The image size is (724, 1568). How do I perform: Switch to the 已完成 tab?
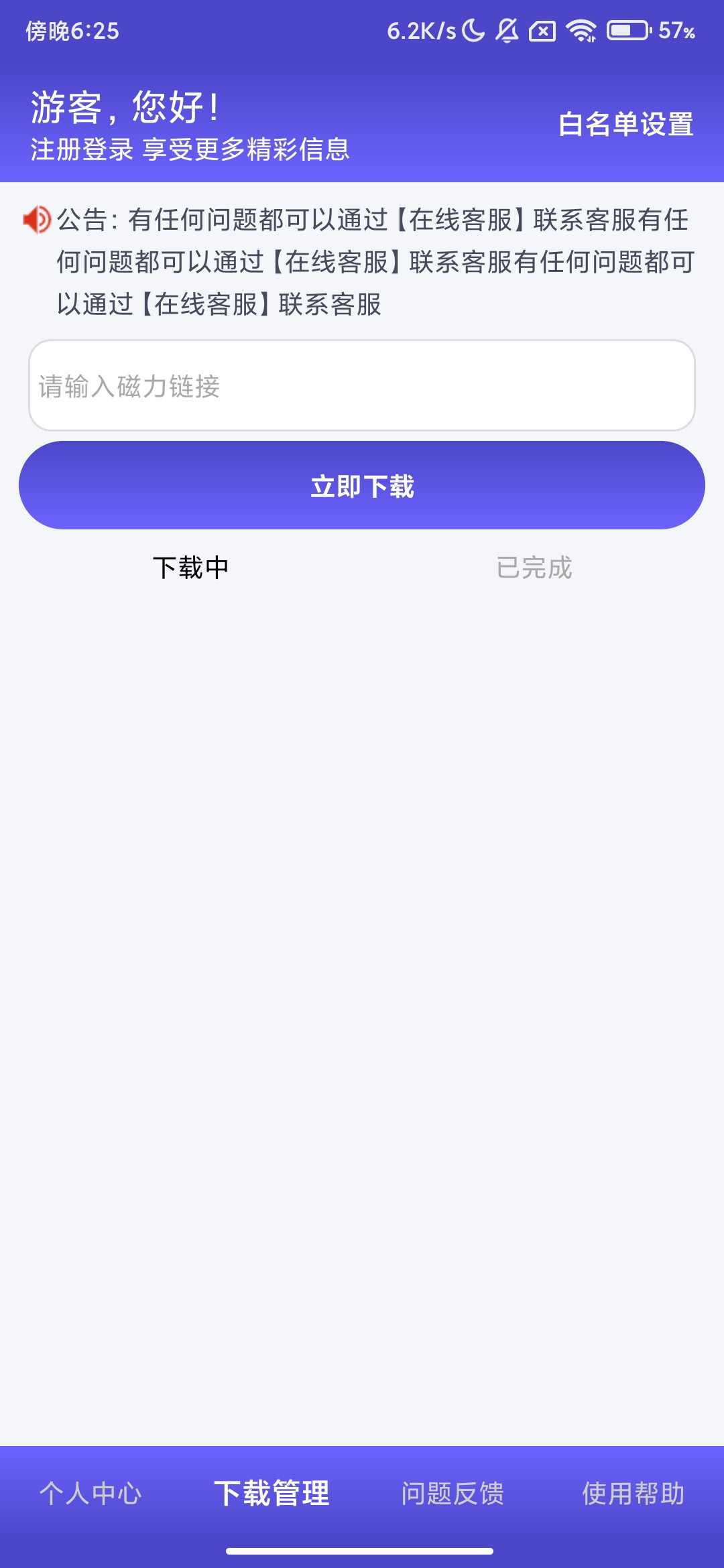pos(534,569)
